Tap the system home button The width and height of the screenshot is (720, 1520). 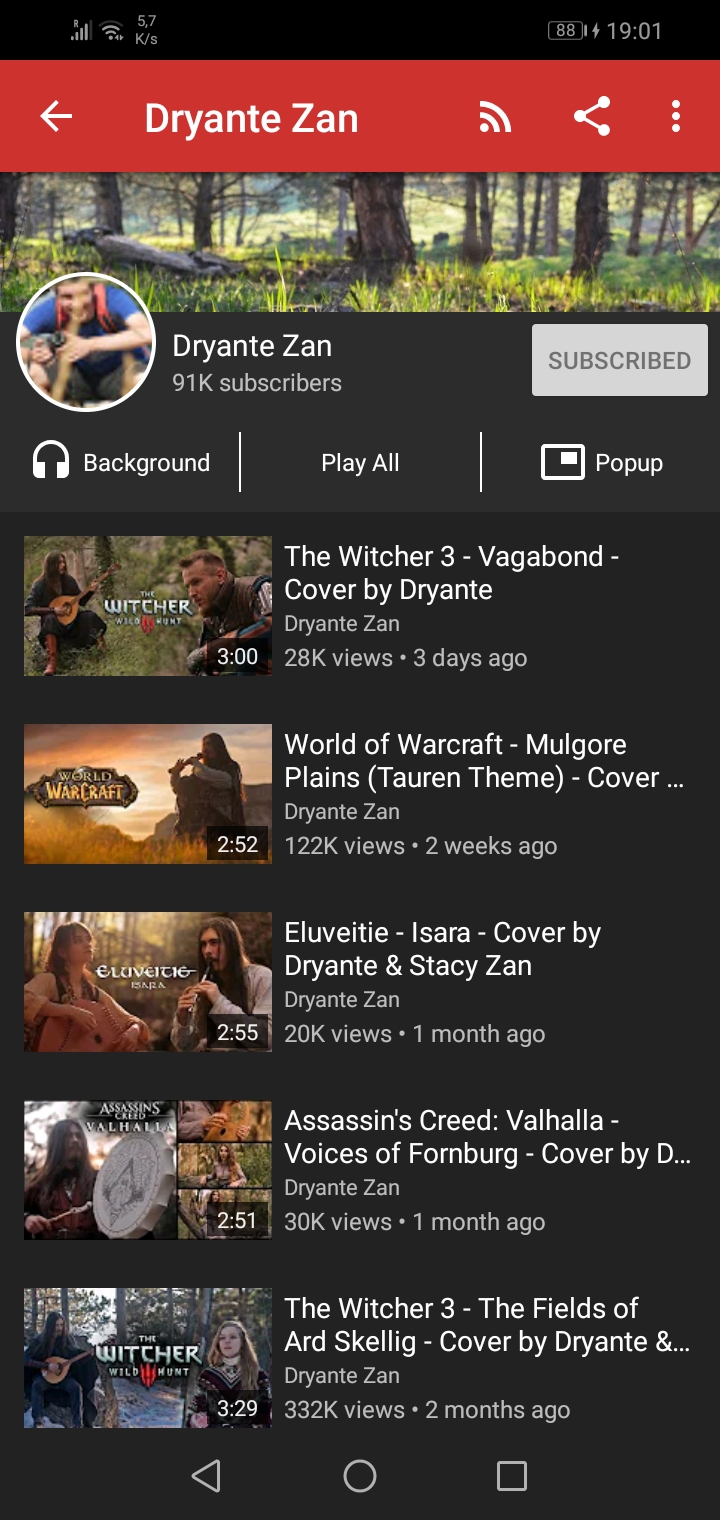coord(360,1476)
